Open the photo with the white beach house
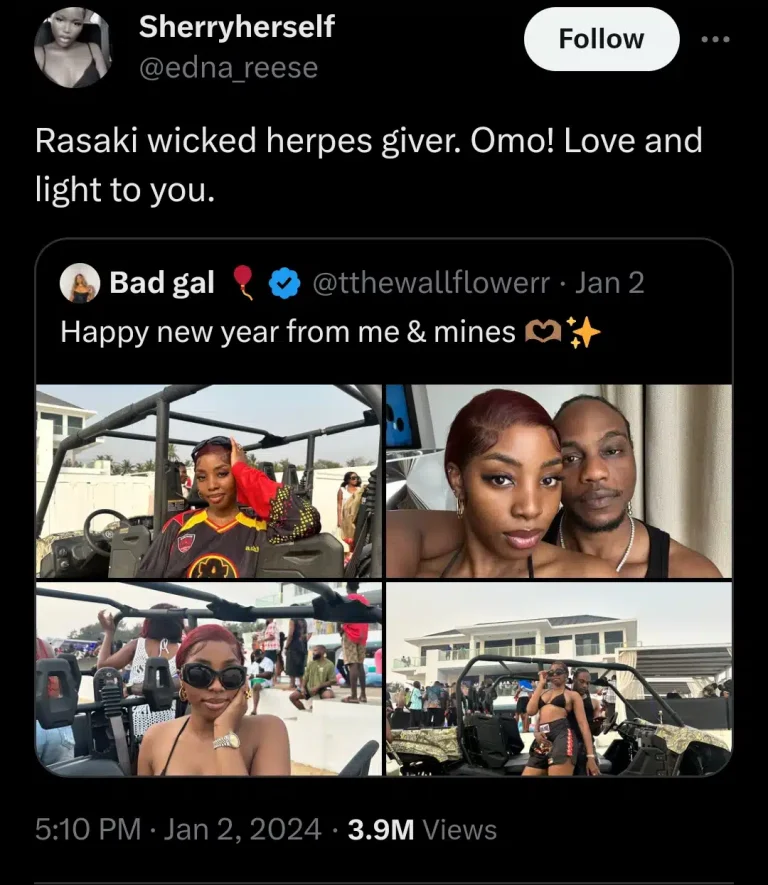The image size is (768, 885). click(559, 679)
